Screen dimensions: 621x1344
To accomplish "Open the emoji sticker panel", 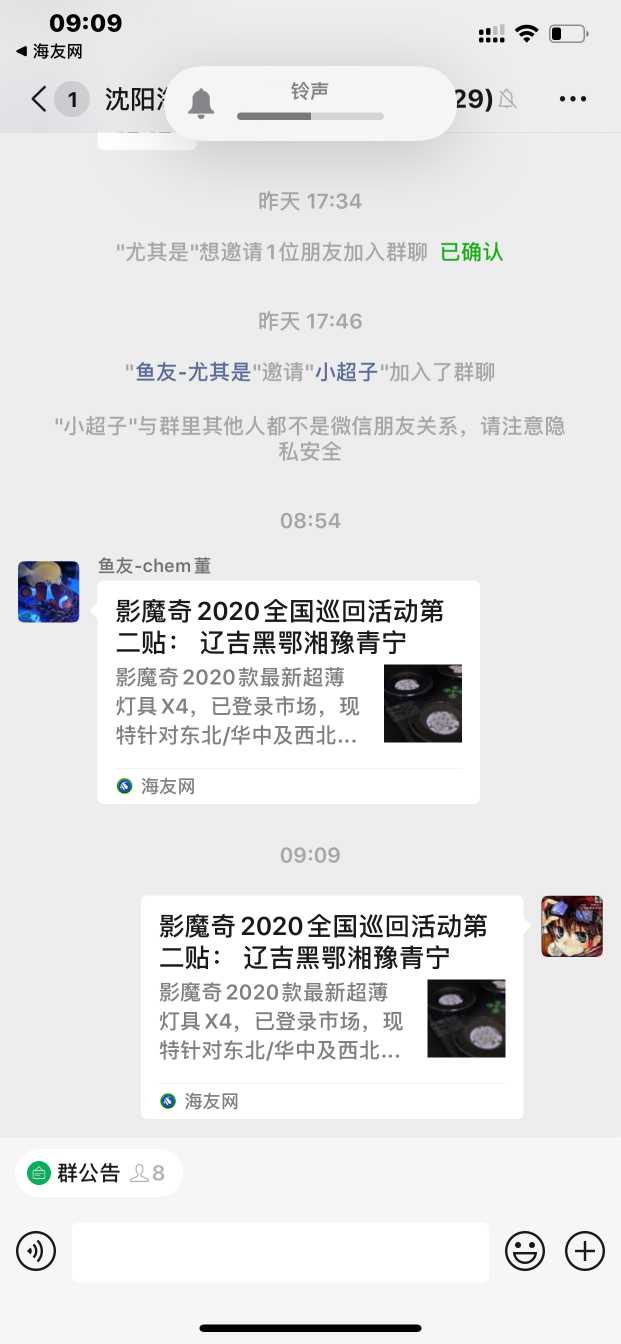I will point(525,1251).
